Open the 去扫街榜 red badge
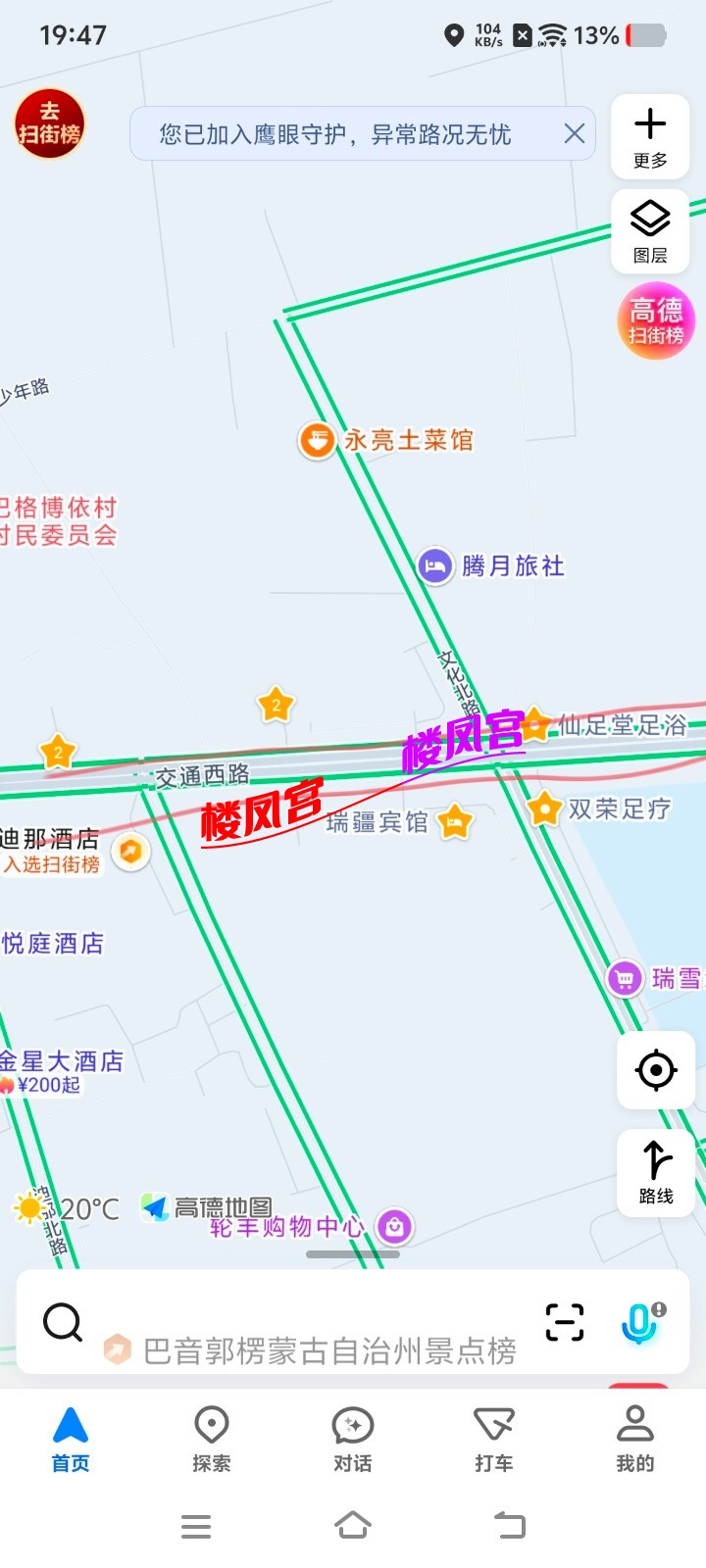706x1568 pixels. (x=49, y=124)
